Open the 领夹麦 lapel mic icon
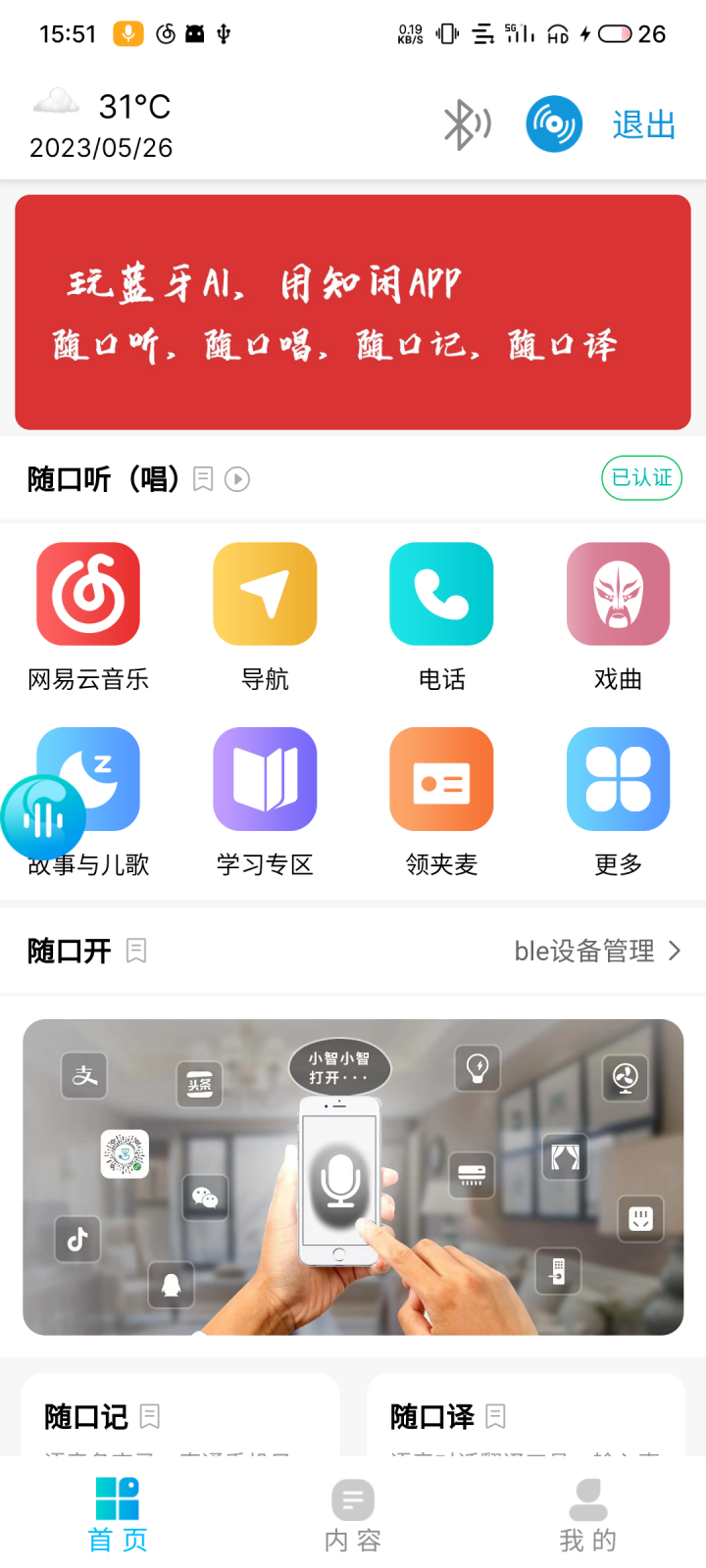The image size is (706, 1568). (441, 778)
